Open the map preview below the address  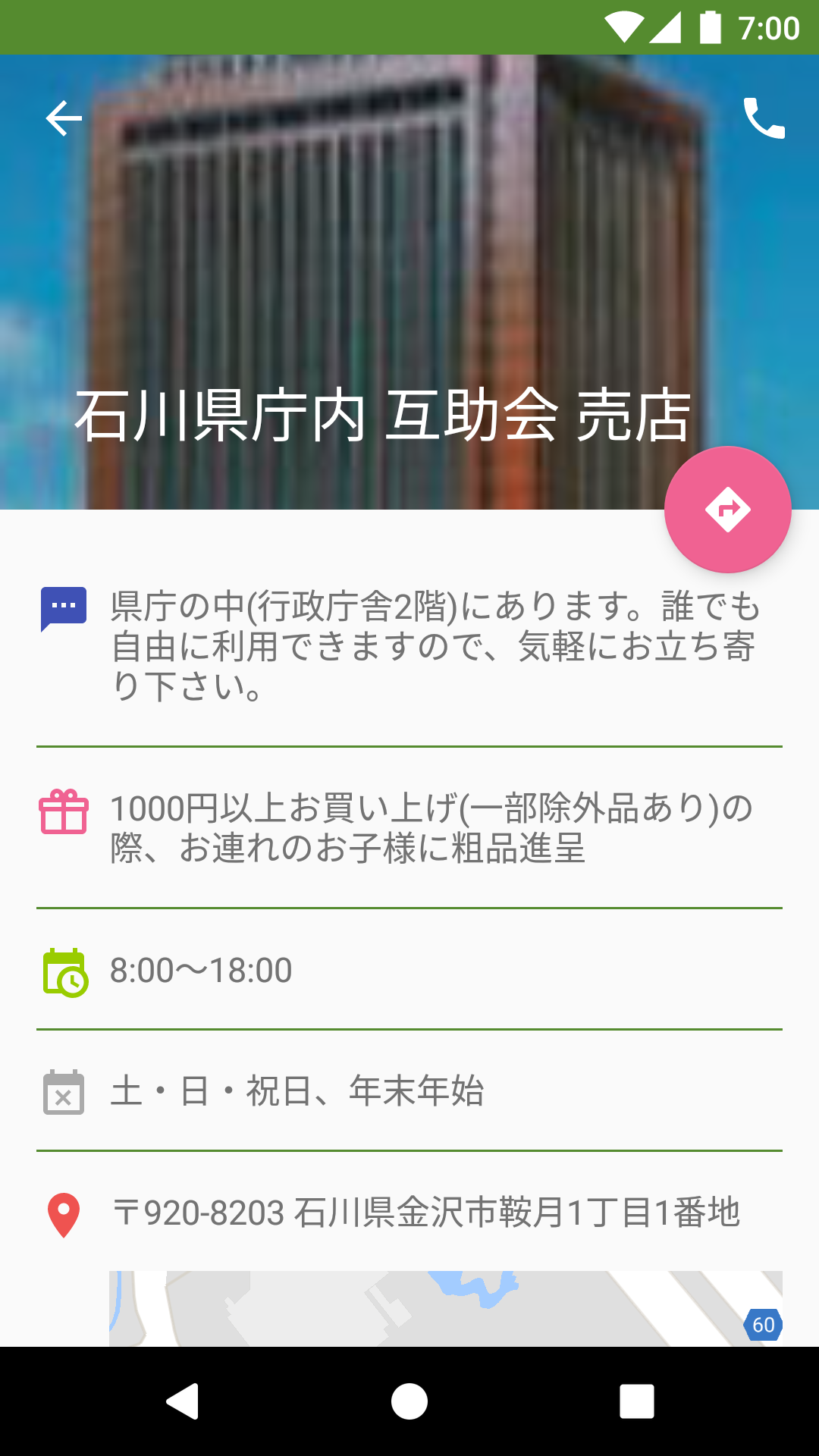pos(446,1308)
